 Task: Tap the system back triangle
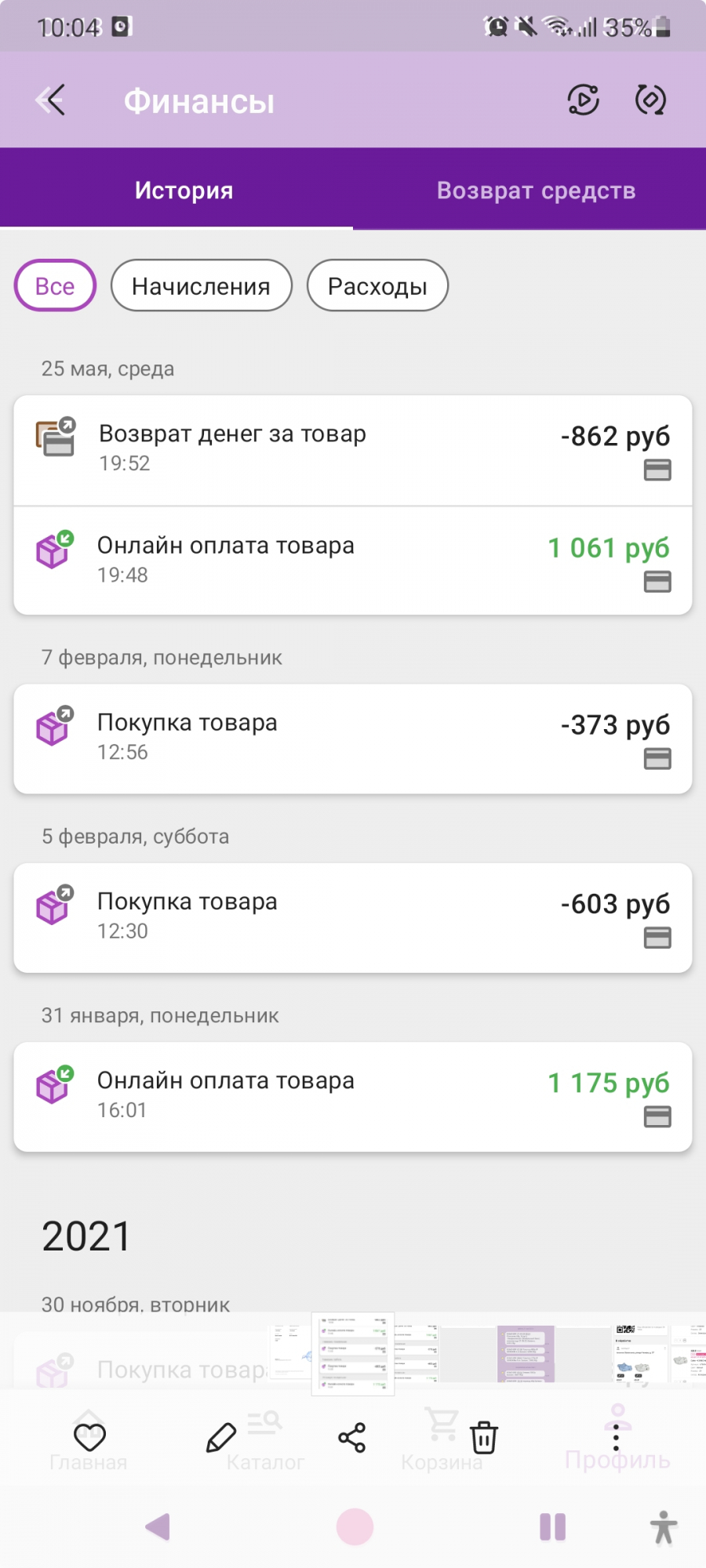point(158,1526)
